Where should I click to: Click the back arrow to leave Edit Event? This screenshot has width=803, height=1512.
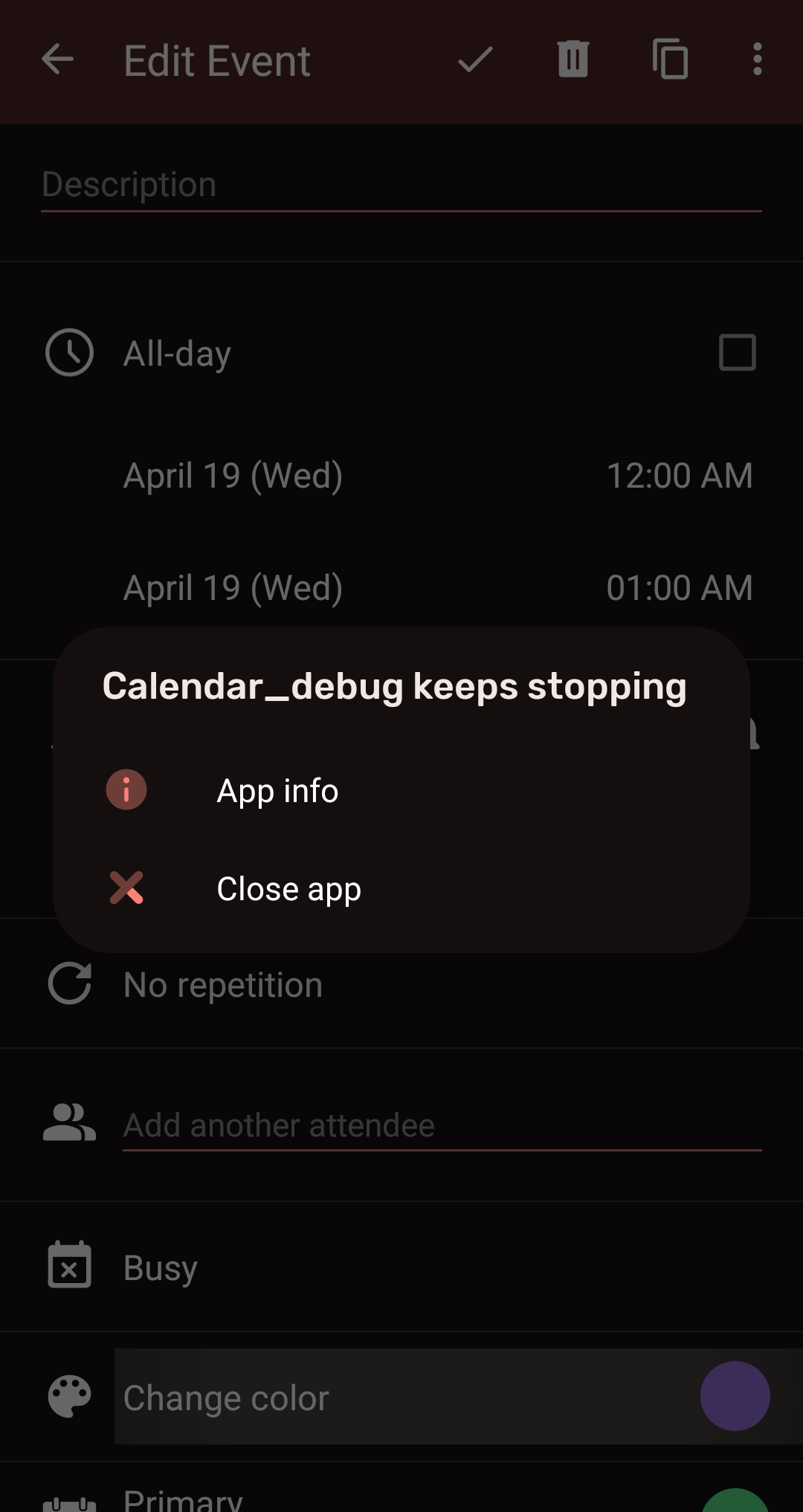coord(58,61)
